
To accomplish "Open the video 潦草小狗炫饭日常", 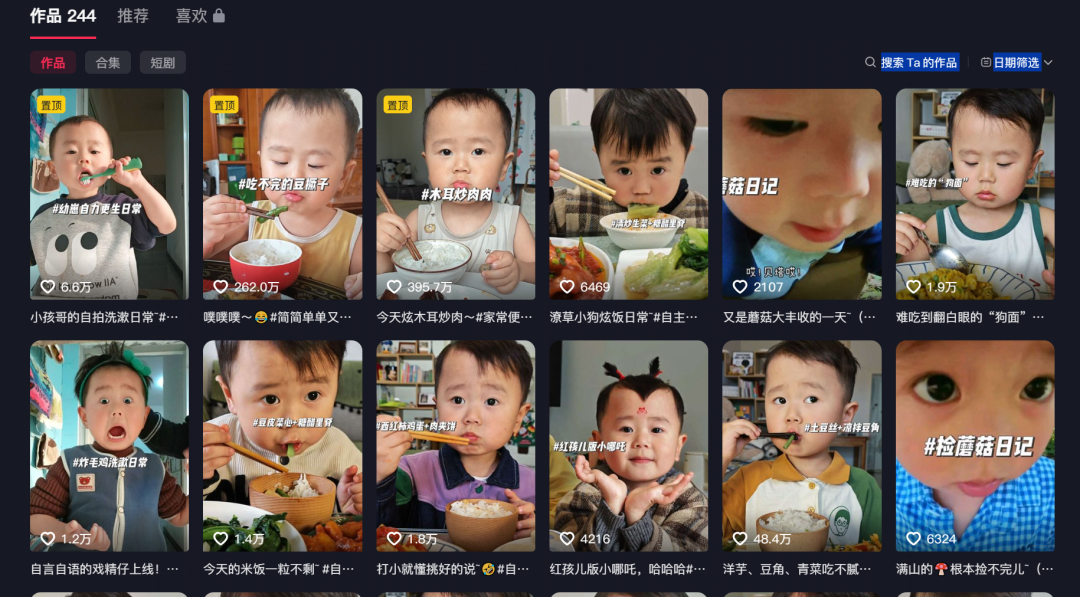I will pos(628,194).
